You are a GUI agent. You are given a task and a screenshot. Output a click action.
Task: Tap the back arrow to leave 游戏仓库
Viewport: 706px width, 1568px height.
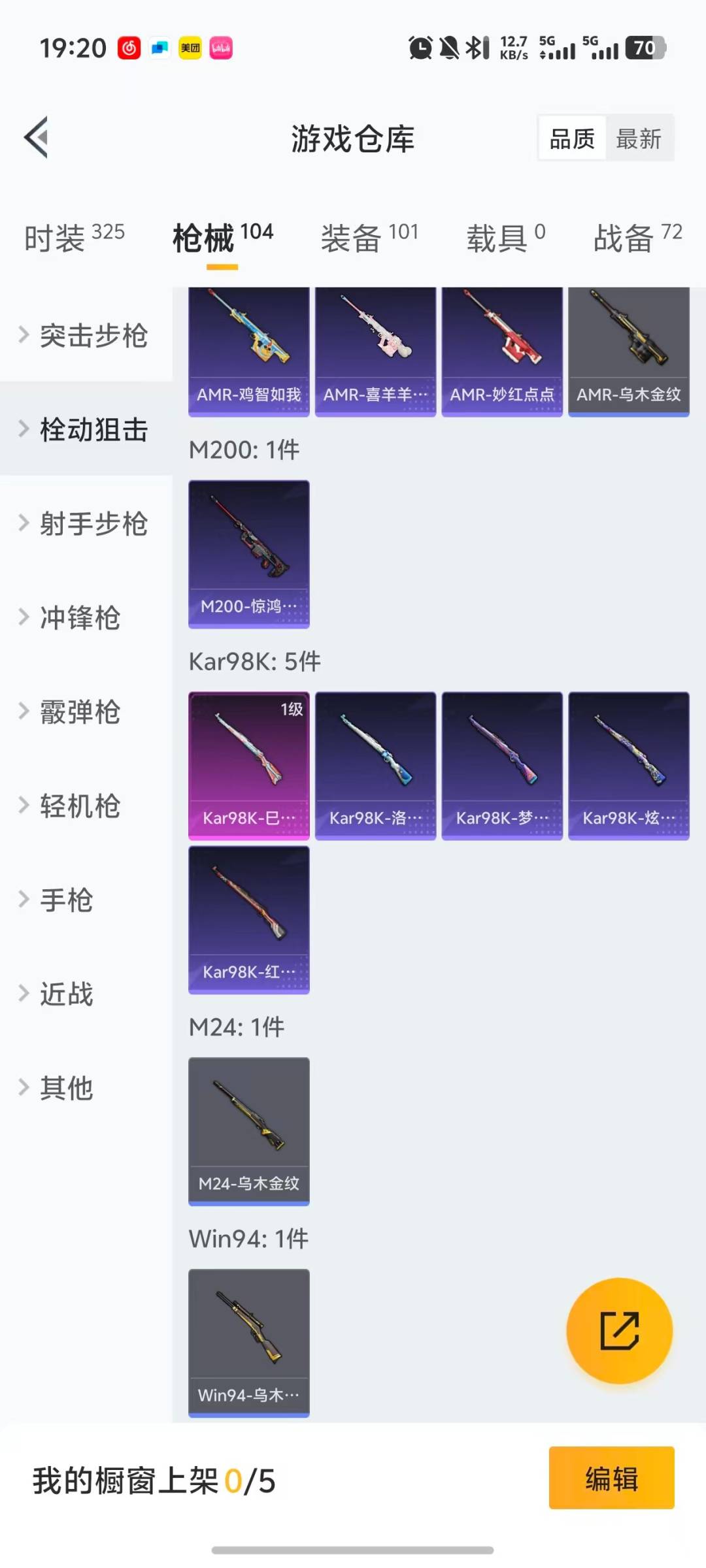pyautogui.click(x=37, y=137)
